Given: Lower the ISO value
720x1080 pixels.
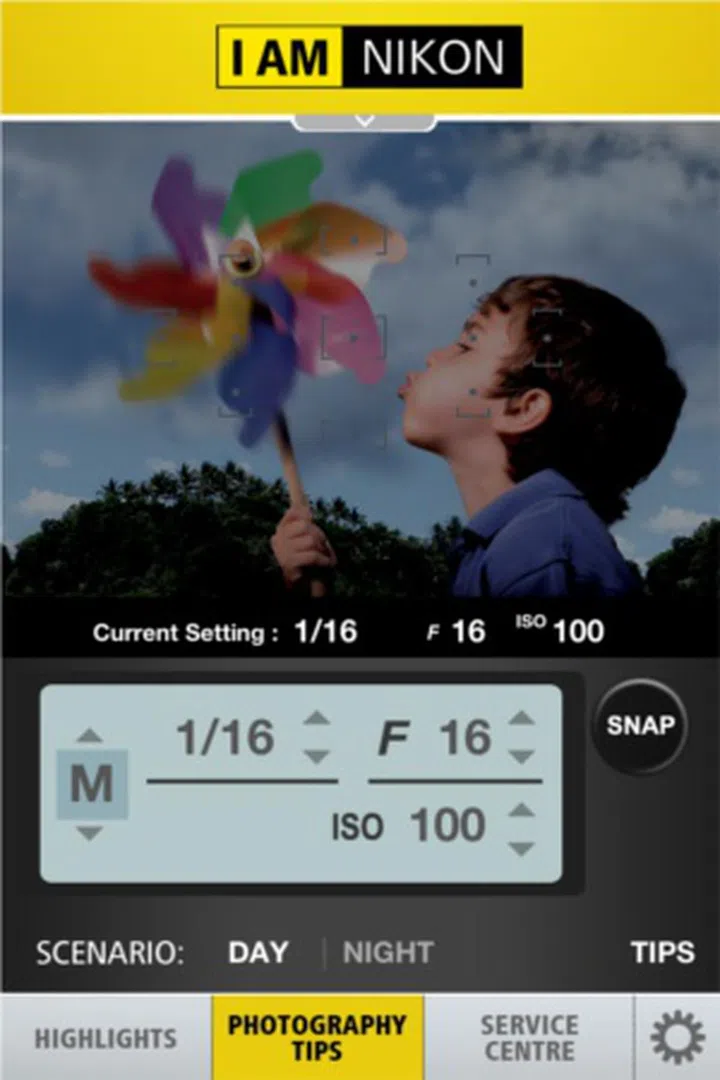Looking at the screenshot, I should [521, 848].
